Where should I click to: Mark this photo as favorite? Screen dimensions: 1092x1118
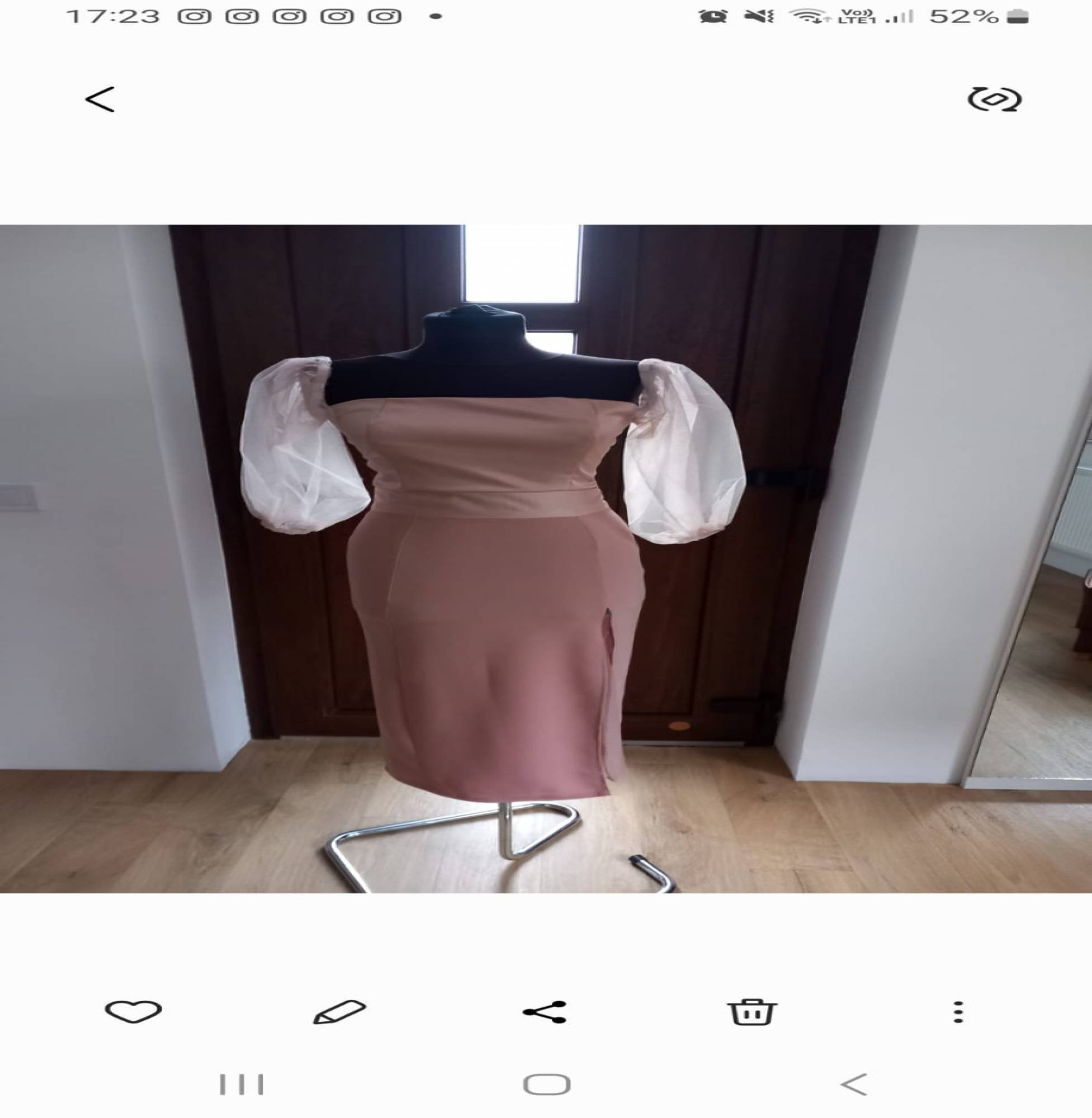[x=133, y=1011]
